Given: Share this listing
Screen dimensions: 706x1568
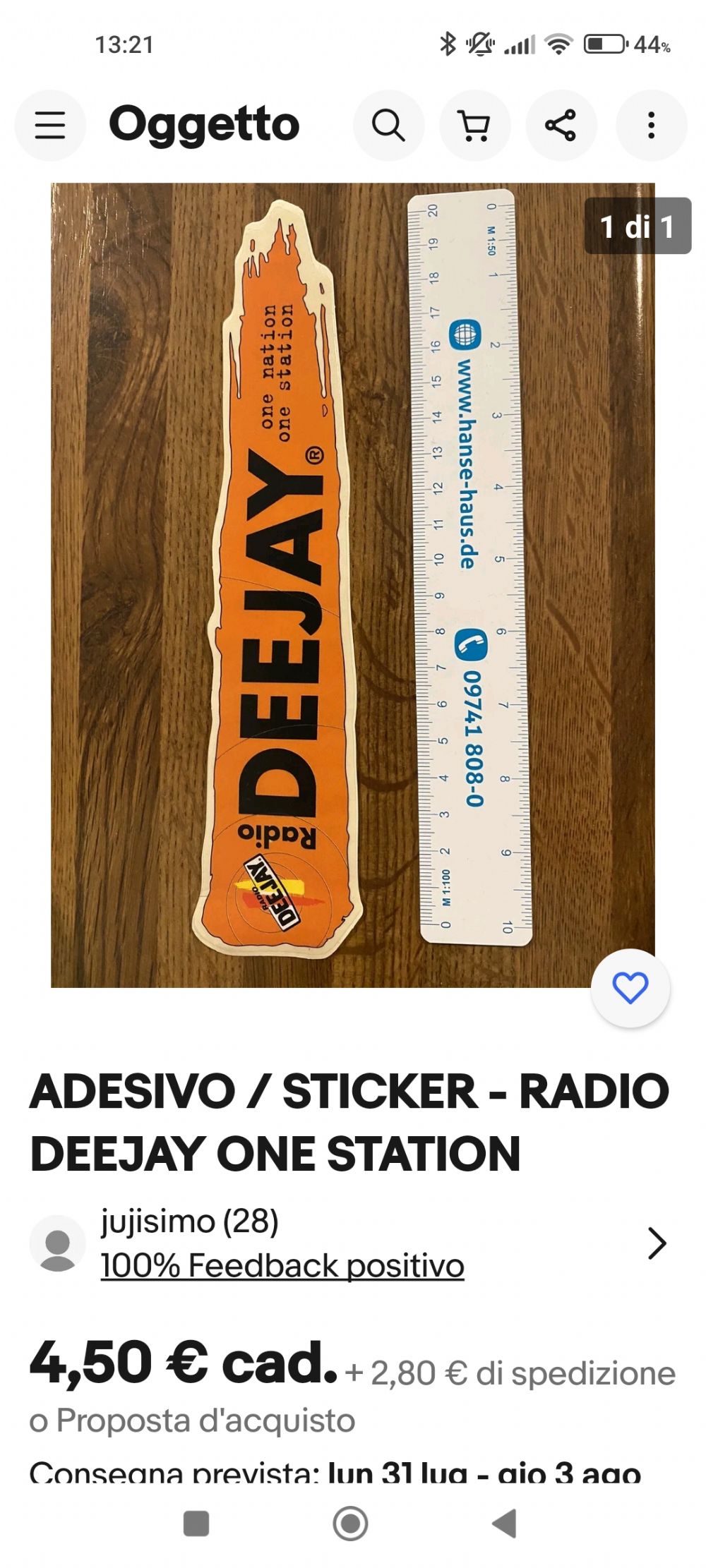Looking at the screenshot, I should [x=561, y=126].
